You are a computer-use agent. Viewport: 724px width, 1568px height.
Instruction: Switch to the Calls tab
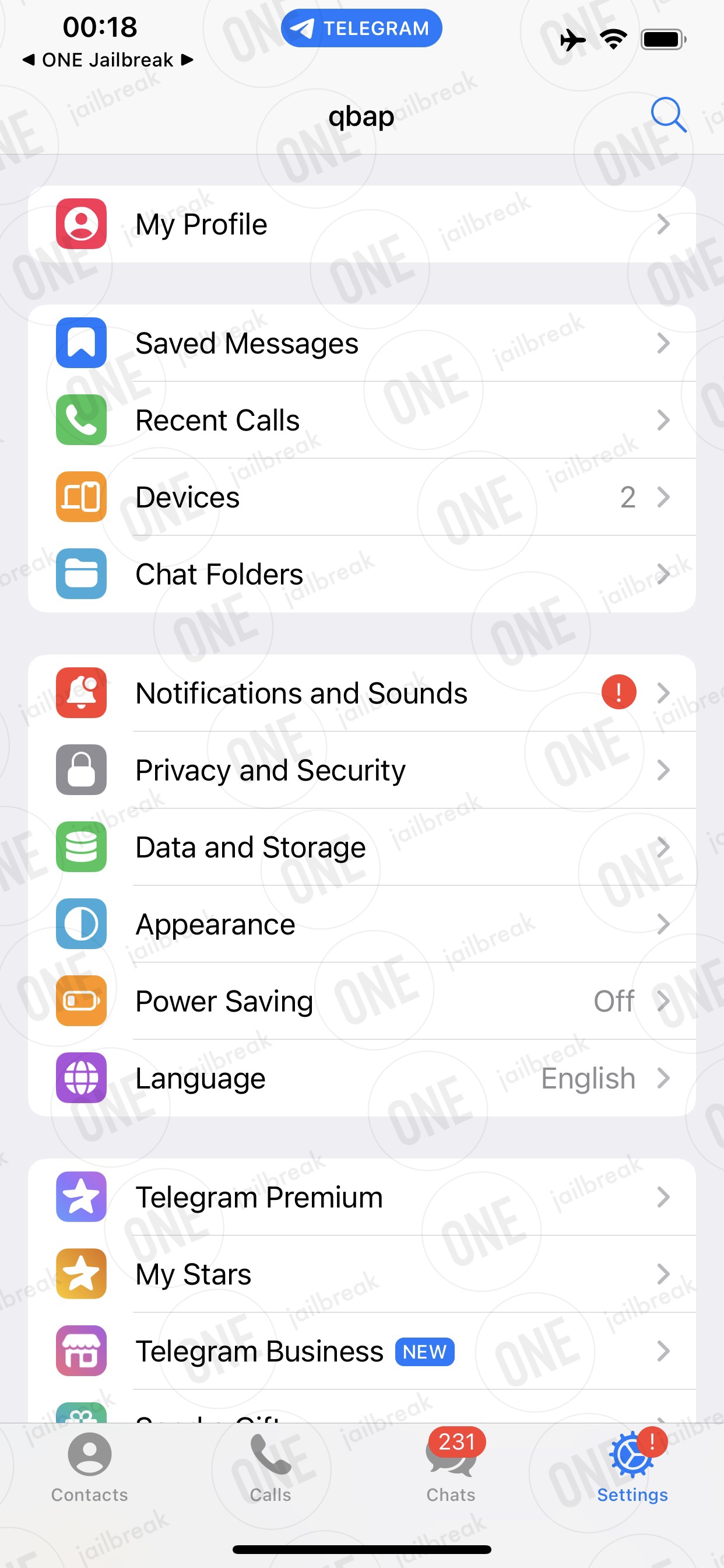click(x=270, y=1467)
